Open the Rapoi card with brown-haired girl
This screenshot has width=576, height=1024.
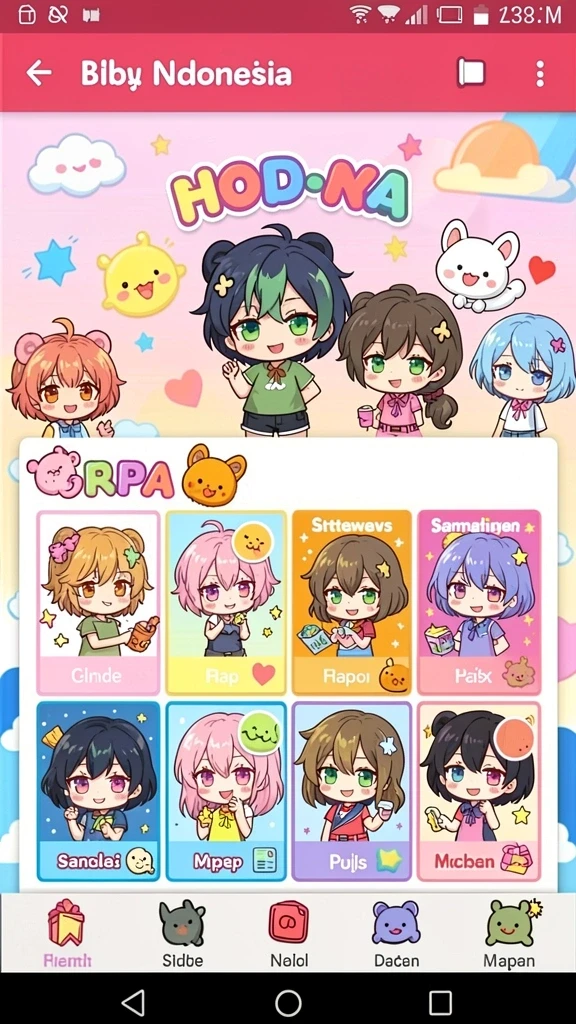pyautogui.click(x=352, y=602)
